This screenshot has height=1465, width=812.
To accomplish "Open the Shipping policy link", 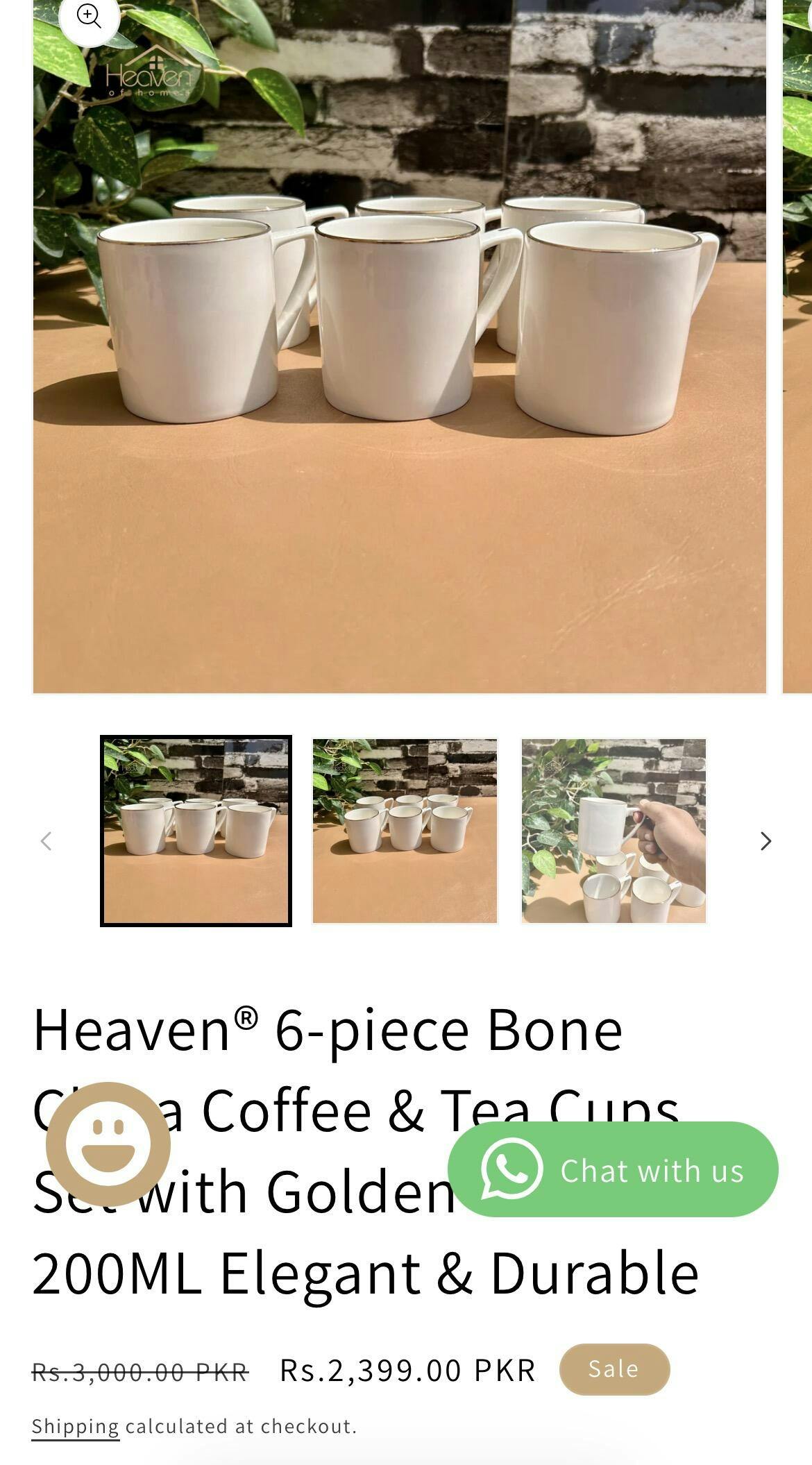I will tap(75, 1426).
